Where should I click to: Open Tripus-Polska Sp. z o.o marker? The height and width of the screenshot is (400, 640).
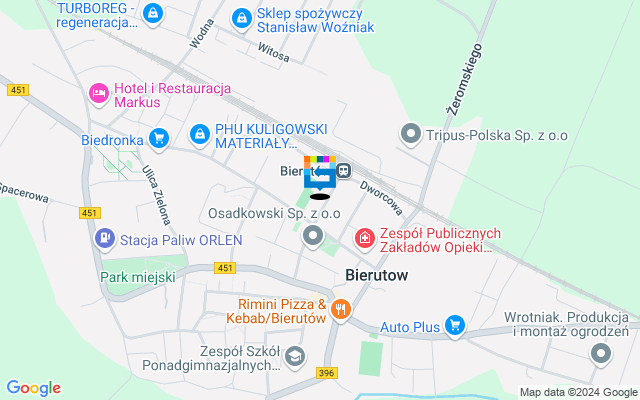pos(410,133)
